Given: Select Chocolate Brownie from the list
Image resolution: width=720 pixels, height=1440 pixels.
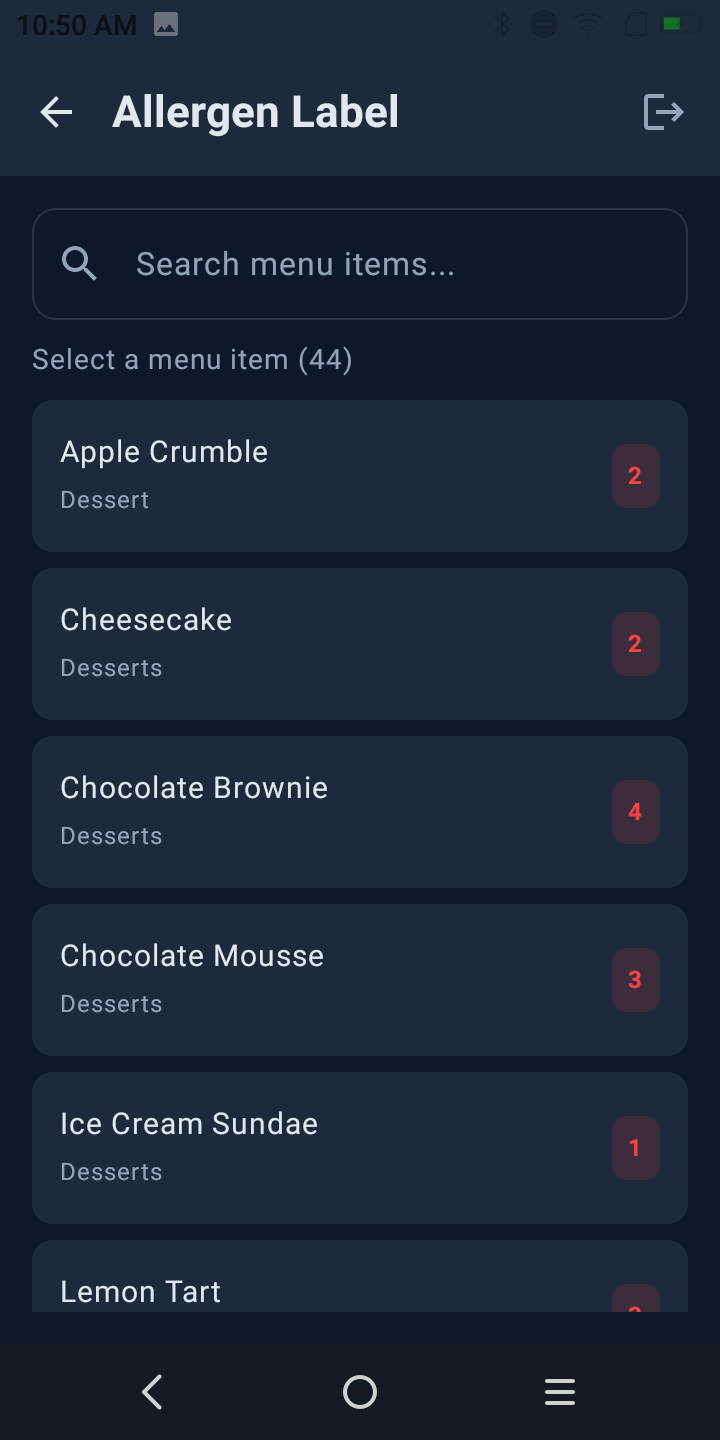Looking at the screenshot, I should click(300, 811).
